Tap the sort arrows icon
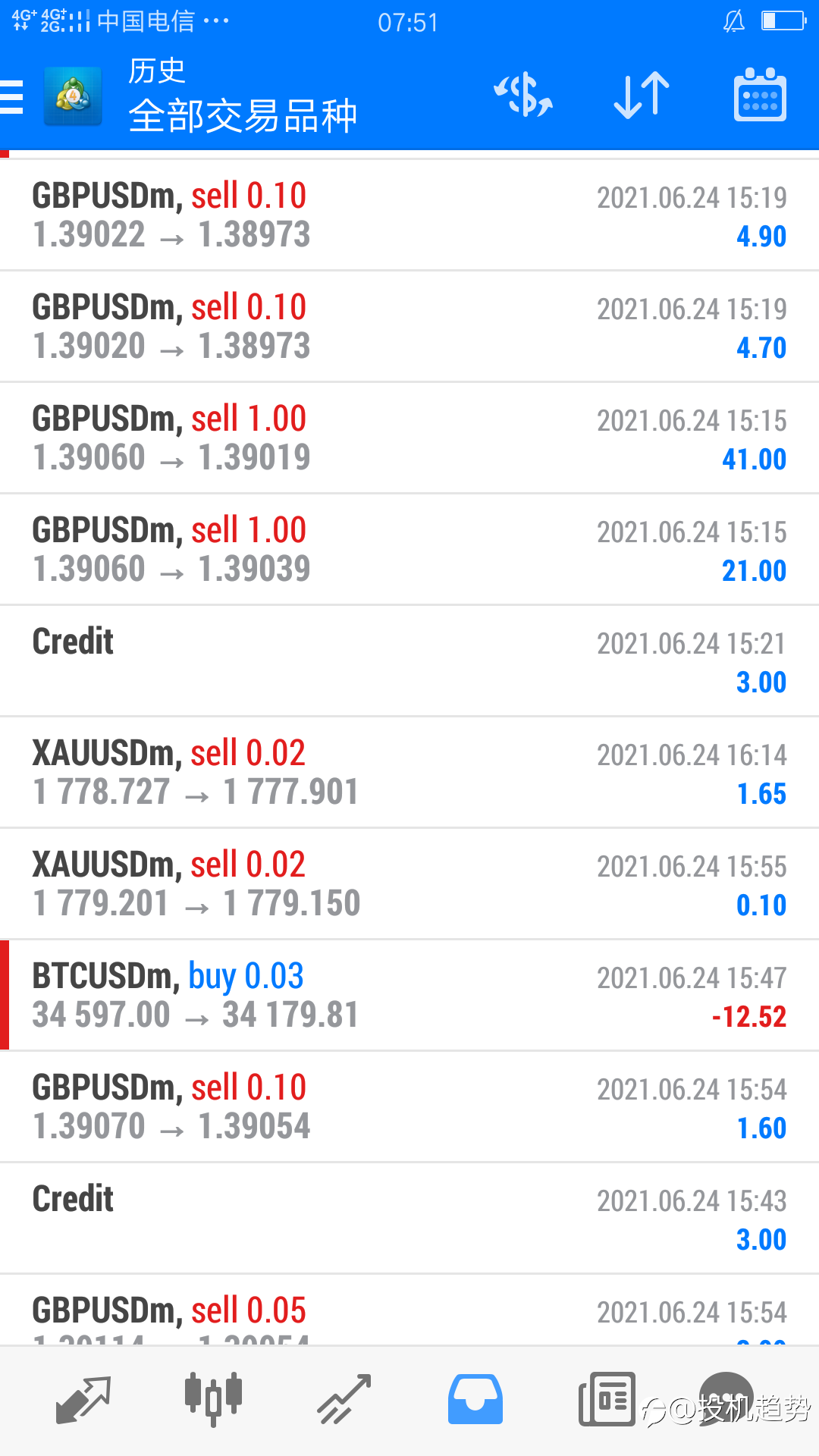The width and height of the screenshot is (819, 1456). tap(642, 96)
